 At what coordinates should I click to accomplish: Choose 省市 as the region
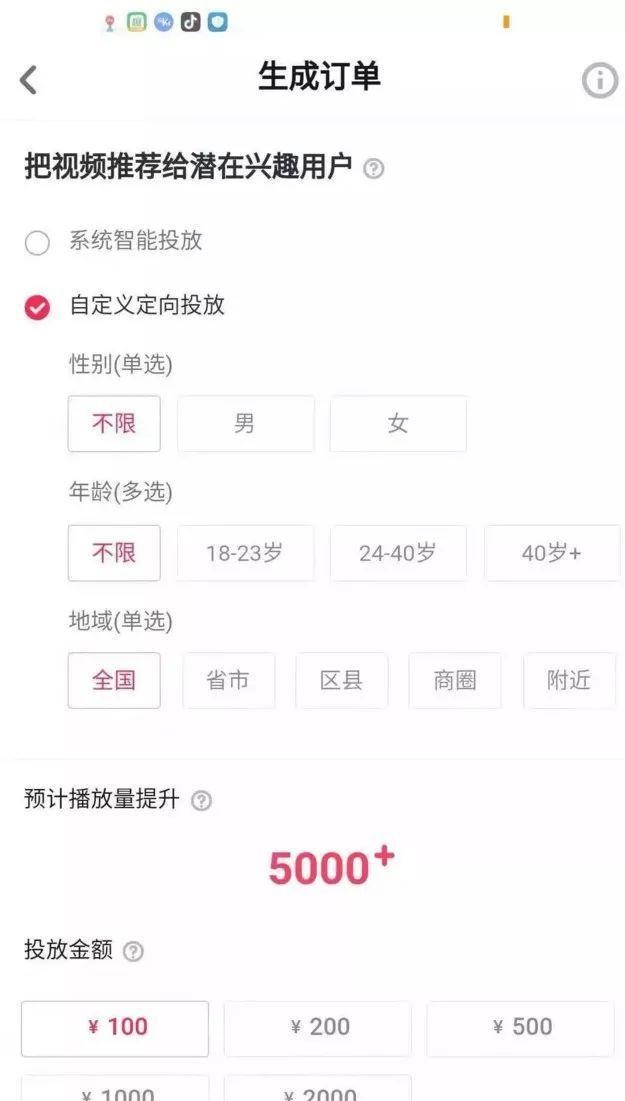228,681
